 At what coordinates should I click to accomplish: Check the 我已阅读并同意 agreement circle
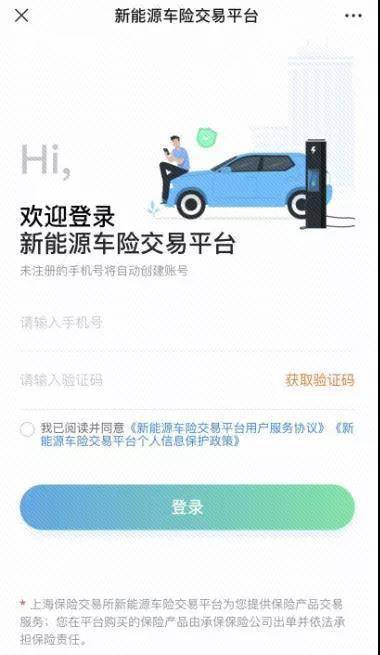27,429
